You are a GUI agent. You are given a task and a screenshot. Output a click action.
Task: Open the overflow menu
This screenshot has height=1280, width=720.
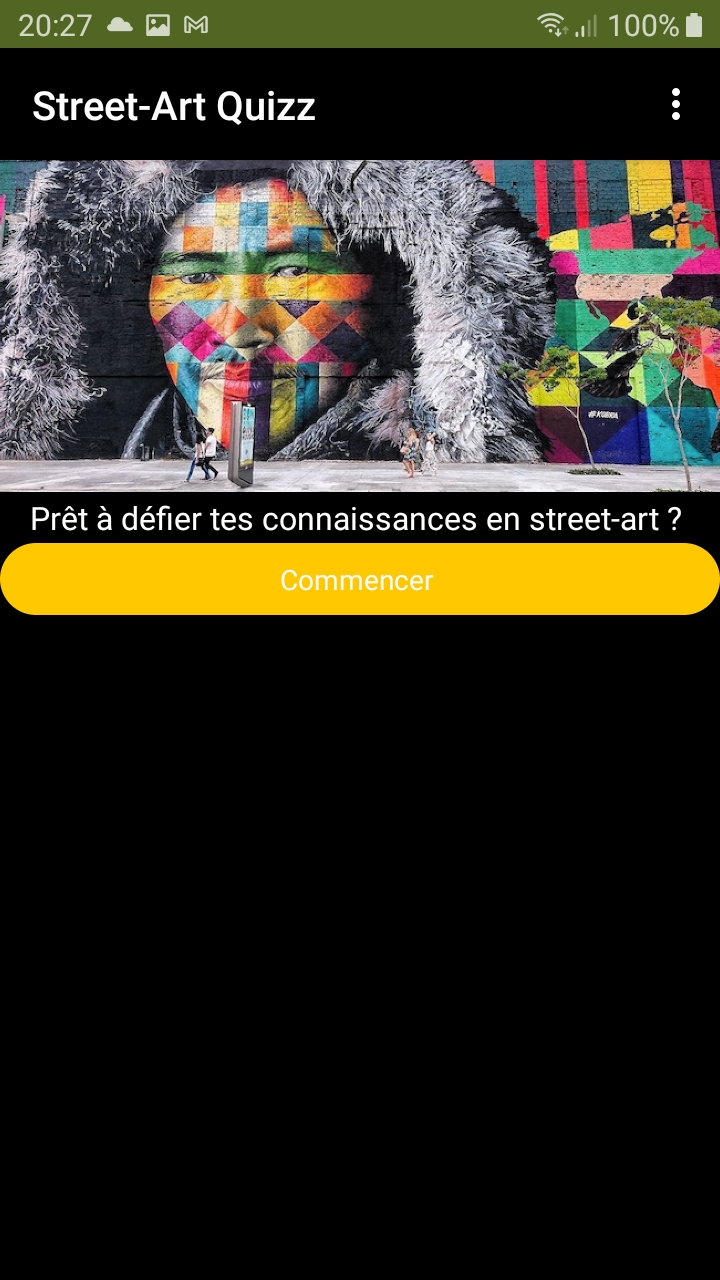[x=676, y=104]
